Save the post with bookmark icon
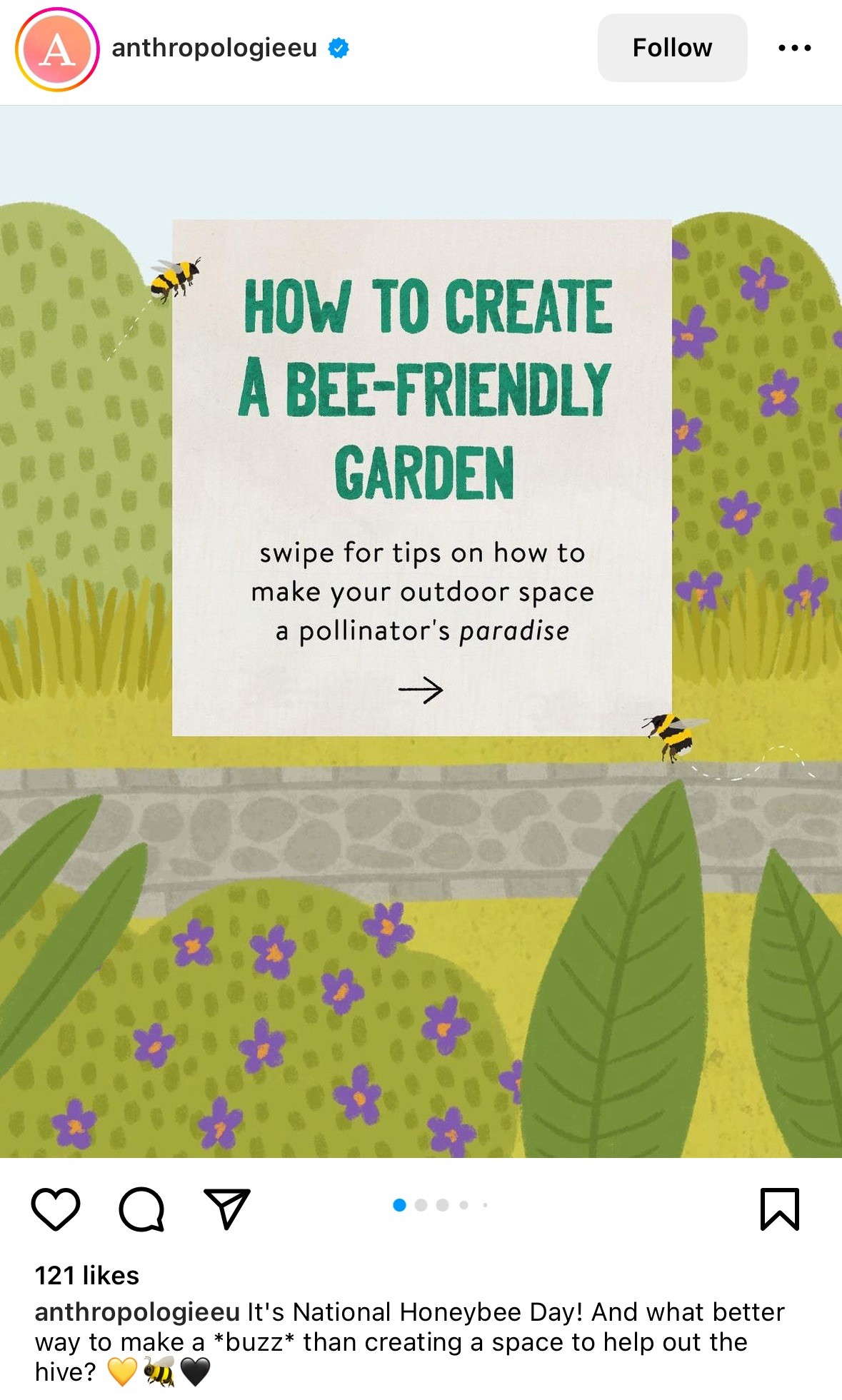The image size is (842, 1400). point(779,1209)
